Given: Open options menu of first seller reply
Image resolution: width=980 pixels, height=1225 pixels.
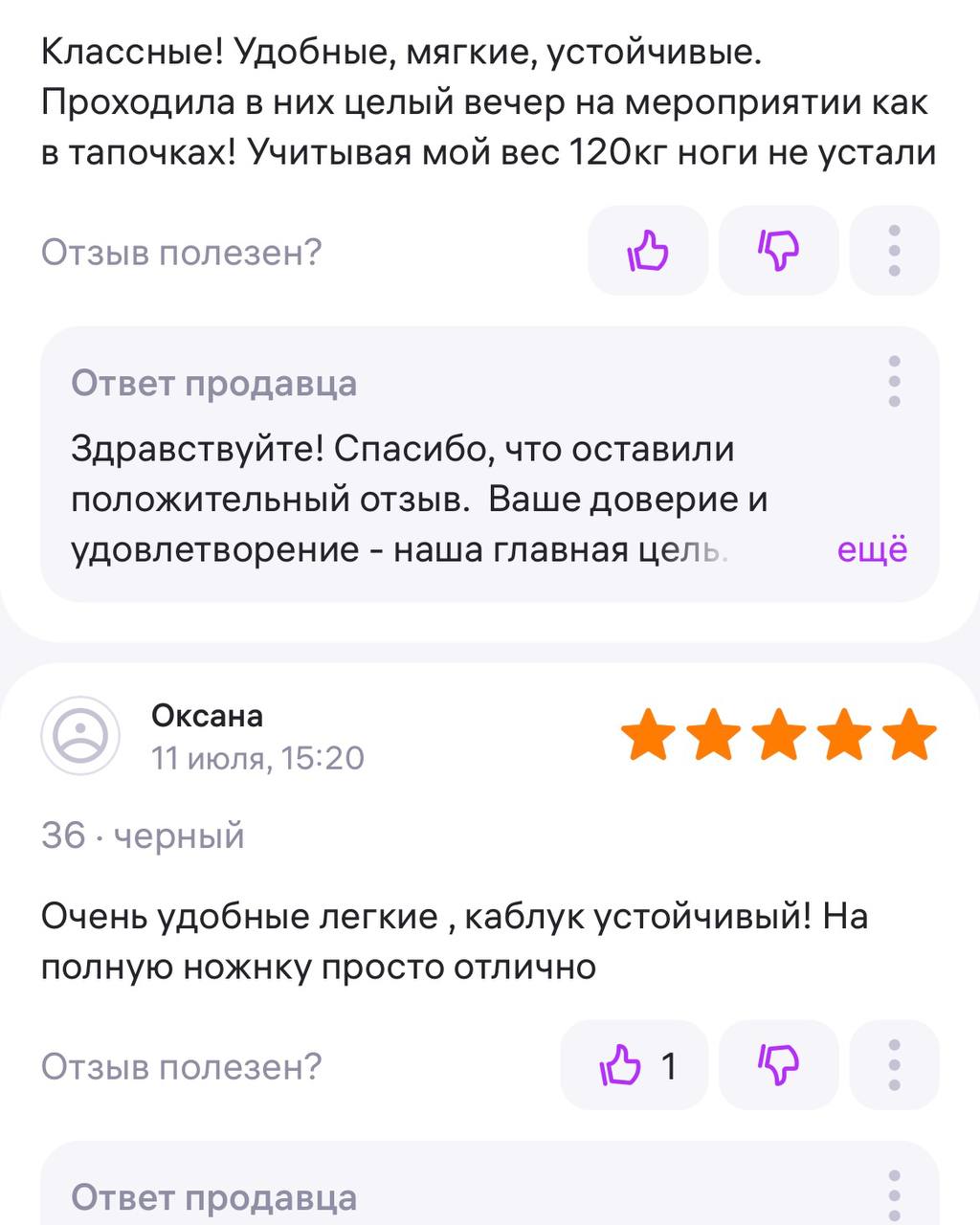Looking at the screenshot, I should 894,382.
